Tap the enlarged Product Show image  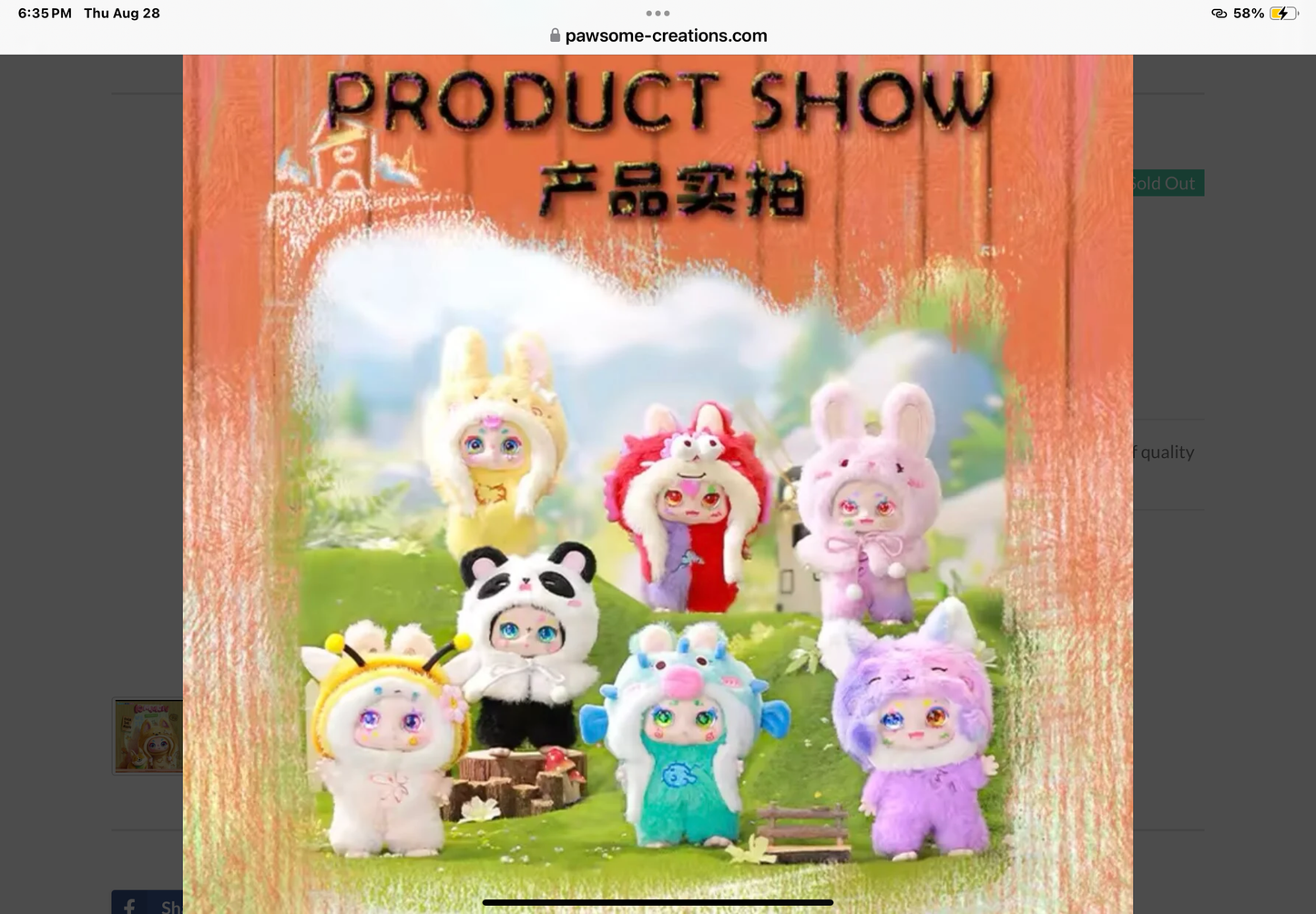(658, 482)
